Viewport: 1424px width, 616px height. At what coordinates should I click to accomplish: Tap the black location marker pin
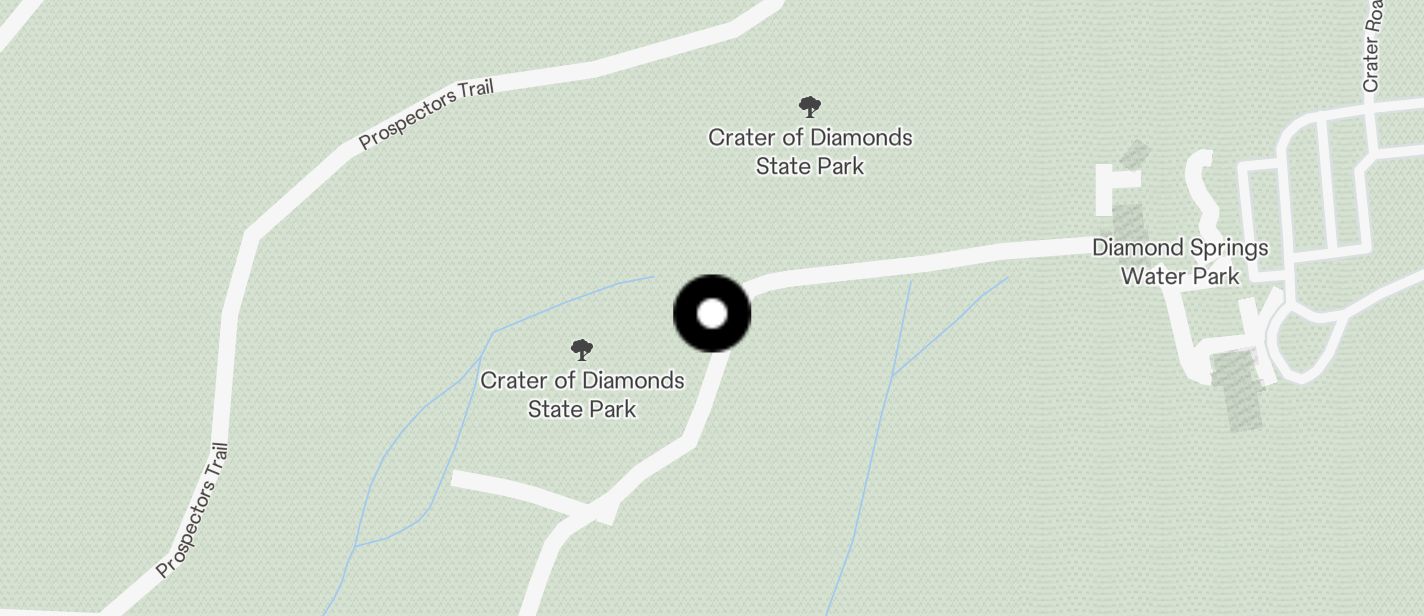711,313
